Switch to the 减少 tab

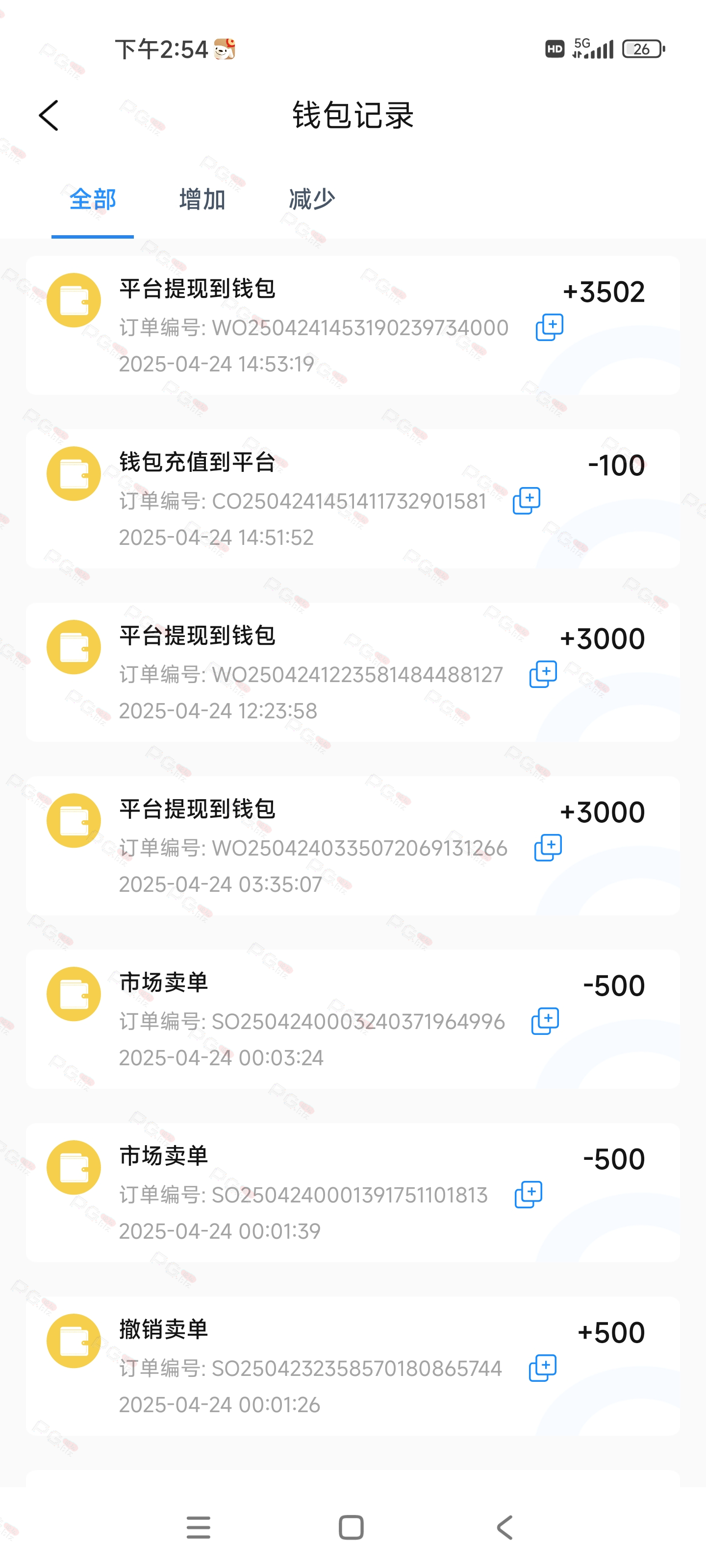pyautogui.click(x=312, y=199)
